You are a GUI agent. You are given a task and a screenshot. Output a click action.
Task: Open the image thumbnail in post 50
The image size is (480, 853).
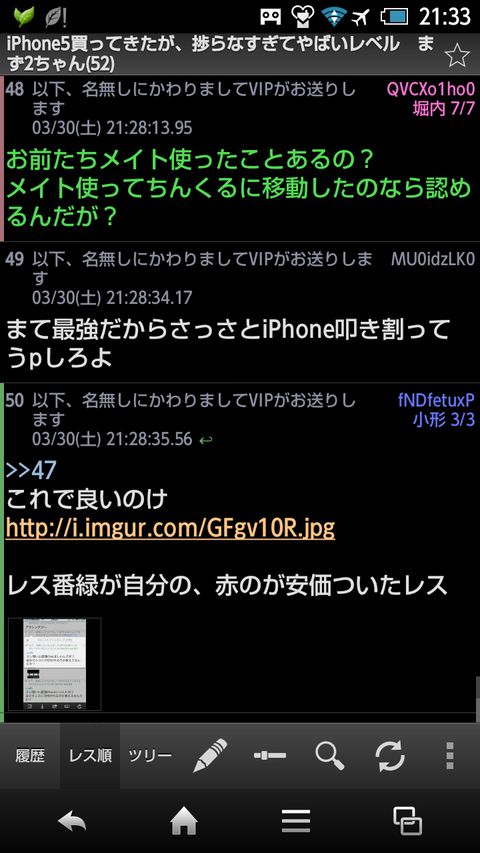tap(54, 664)
